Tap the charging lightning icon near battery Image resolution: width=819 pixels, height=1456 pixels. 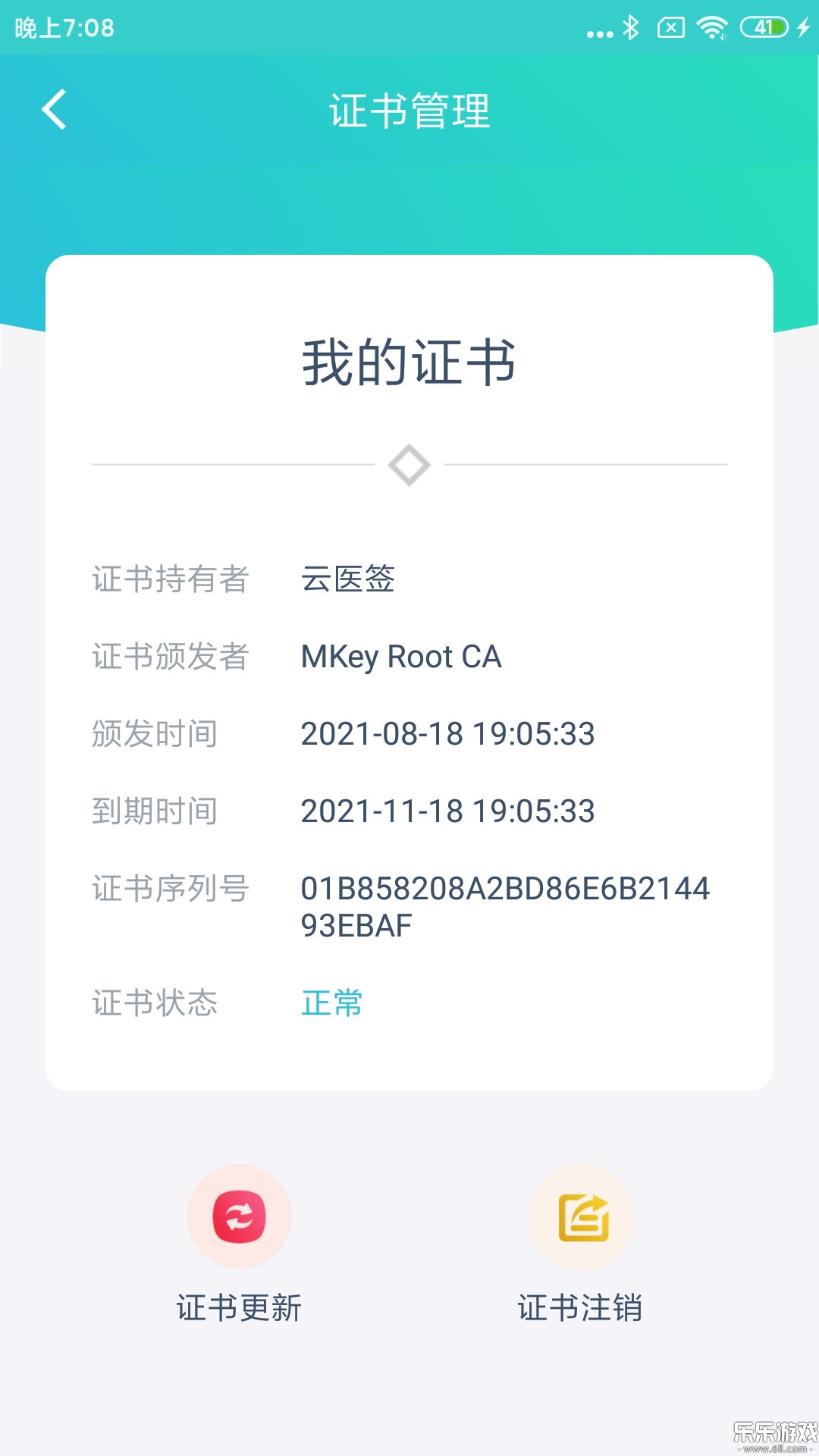(804, 29)
